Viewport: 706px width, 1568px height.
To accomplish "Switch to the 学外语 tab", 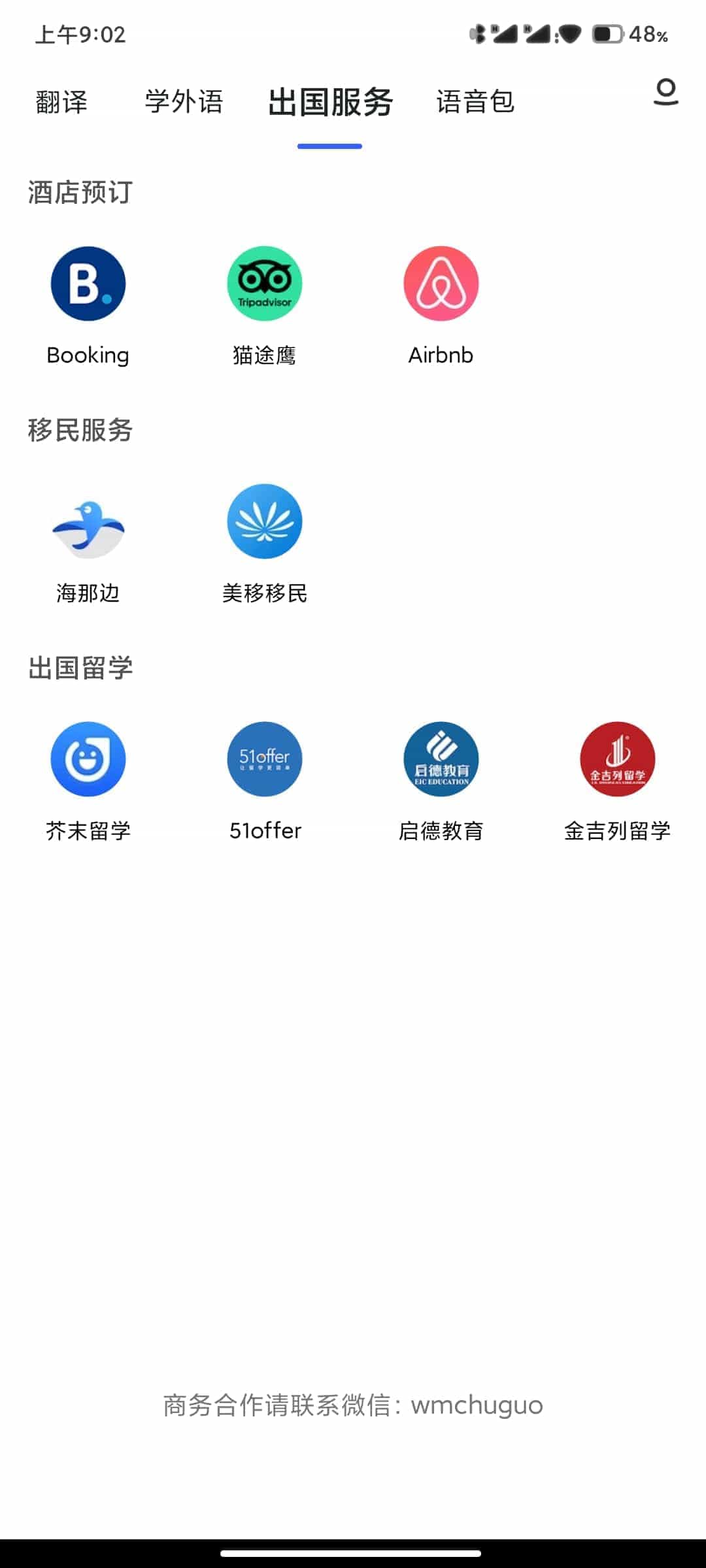I will [184, 102].
